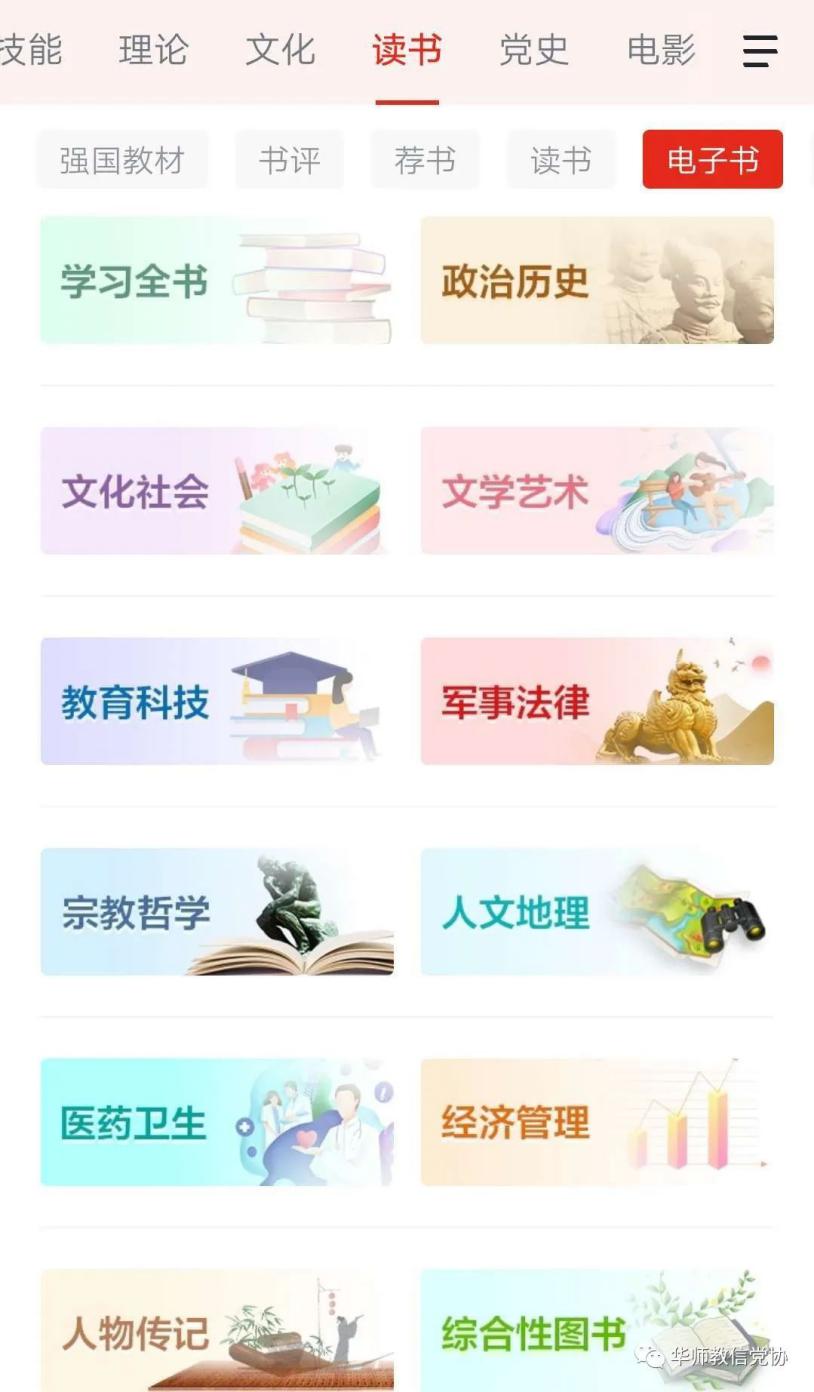Image resolution: width=814 pixels, height=1392 pixels.
Task: Open the 学习全书 category card
Action: tap(216, 281)
